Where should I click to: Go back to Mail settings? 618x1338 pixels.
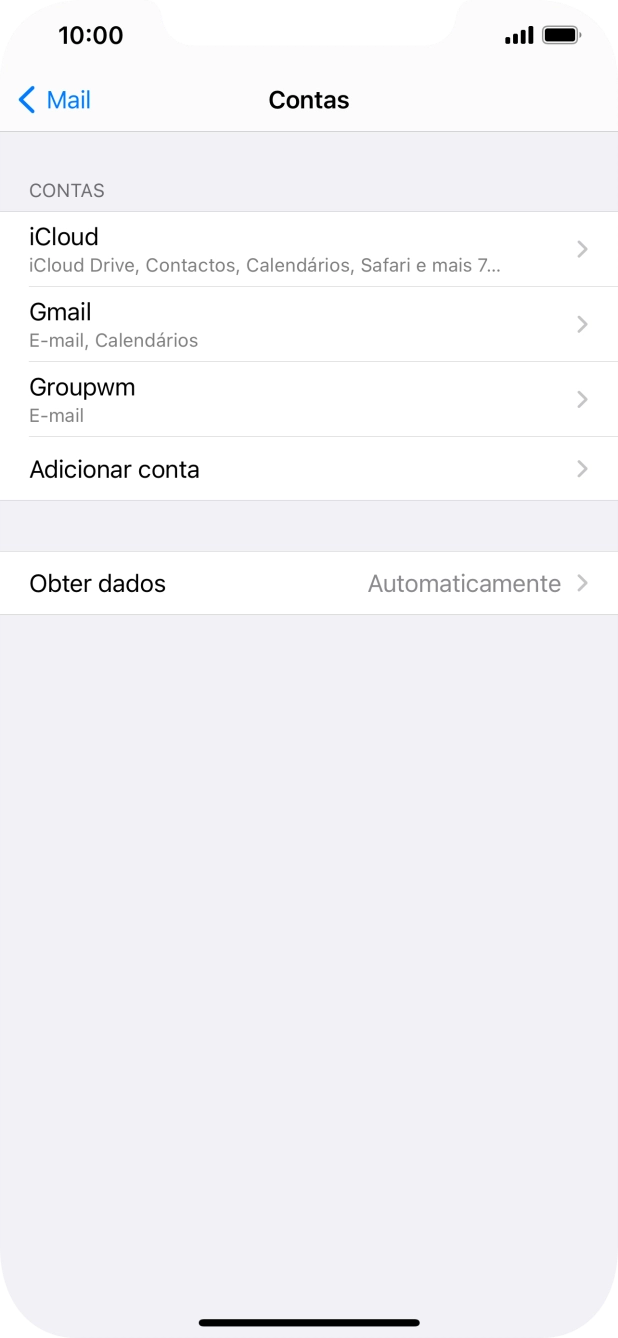pyautogui.click(x=55, y=100)
